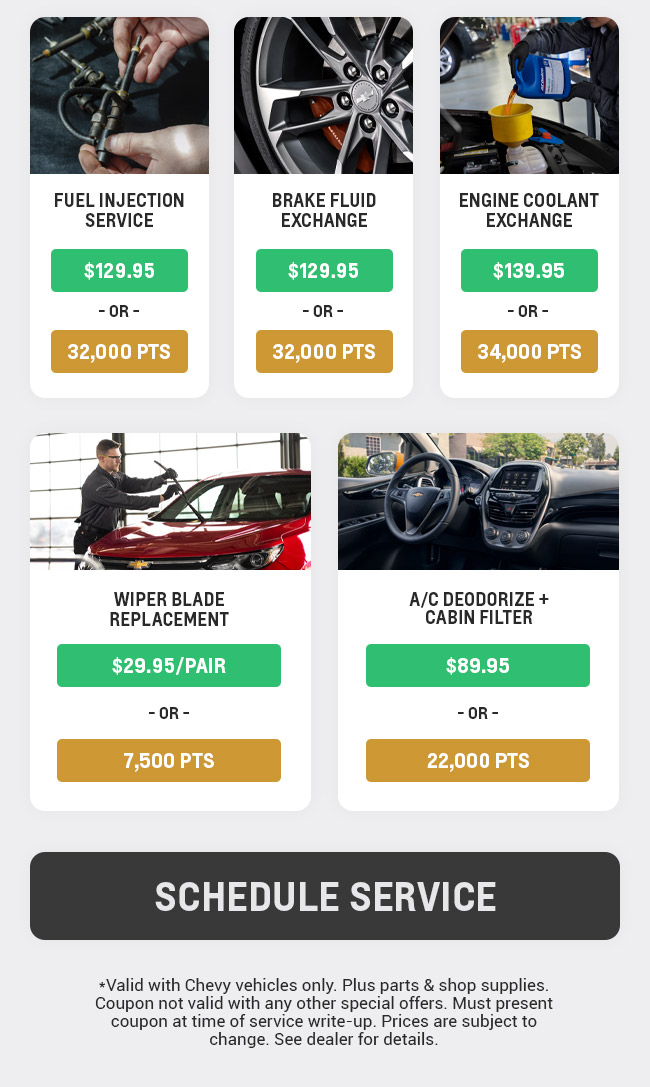This screenshot has height=1087, width=650.
Task: Tap the Schedule Service button
Action: [324, 896]
